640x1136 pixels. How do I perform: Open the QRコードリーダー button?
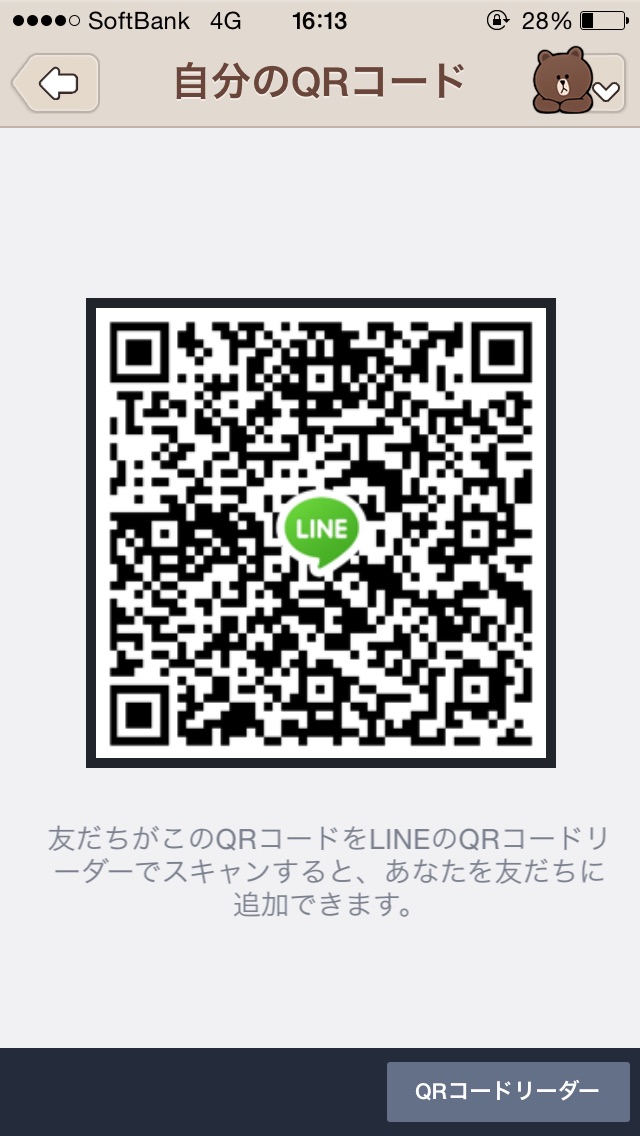507,1091
